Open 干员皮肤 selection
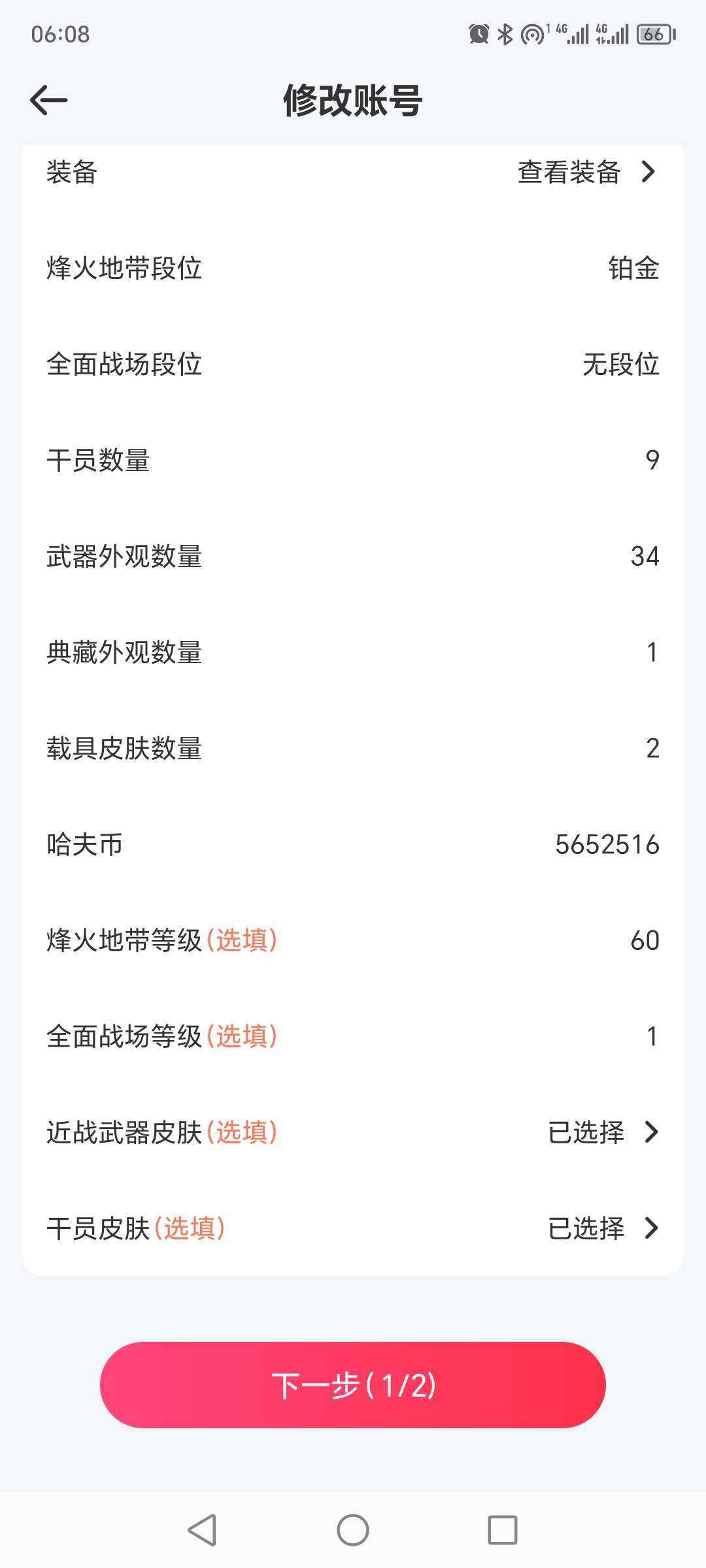Screen dimensions: 706x1568 [353, 1228]
